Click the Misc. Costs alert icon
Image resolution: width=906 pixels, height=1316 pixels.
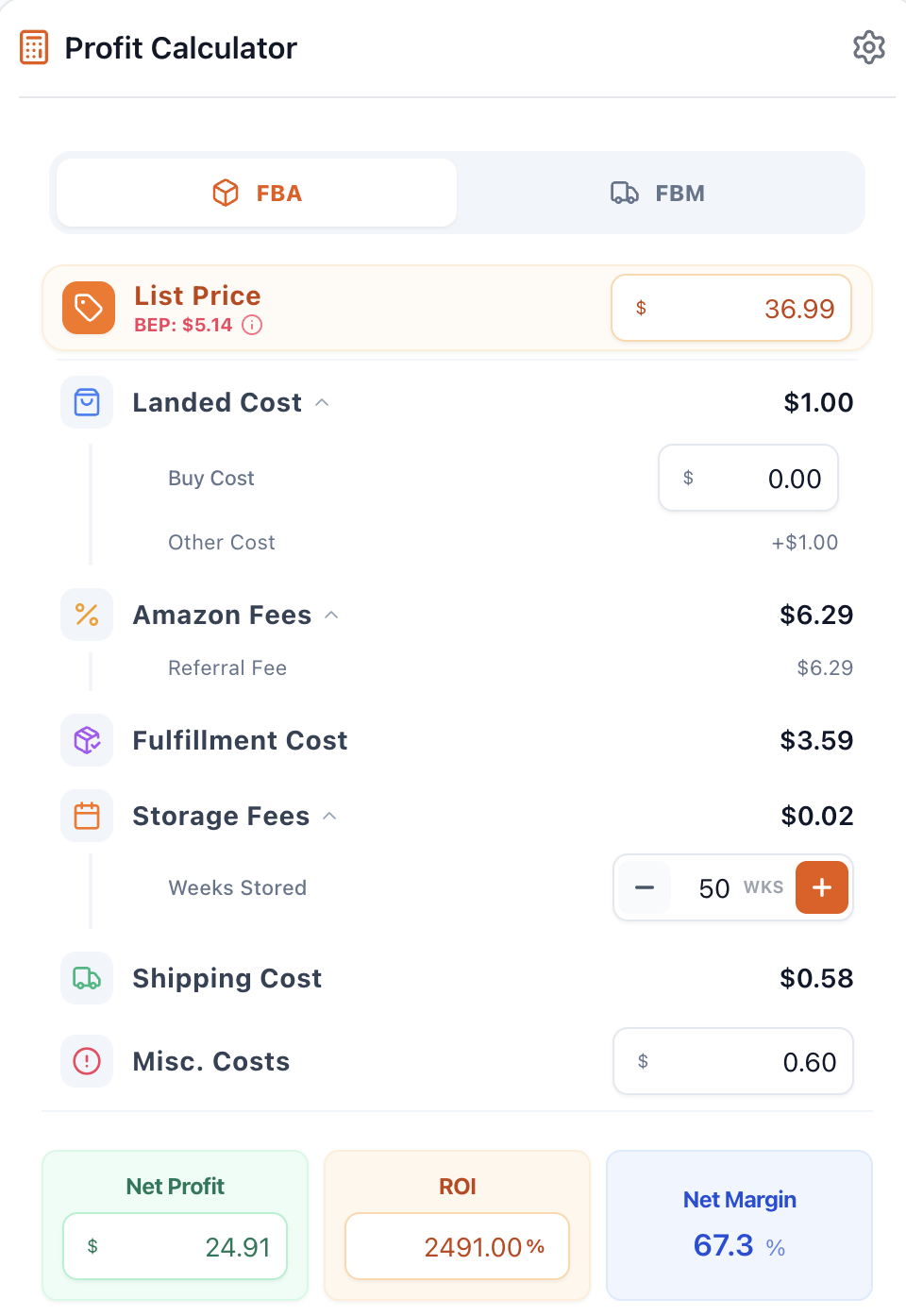tap(86, 1061)
